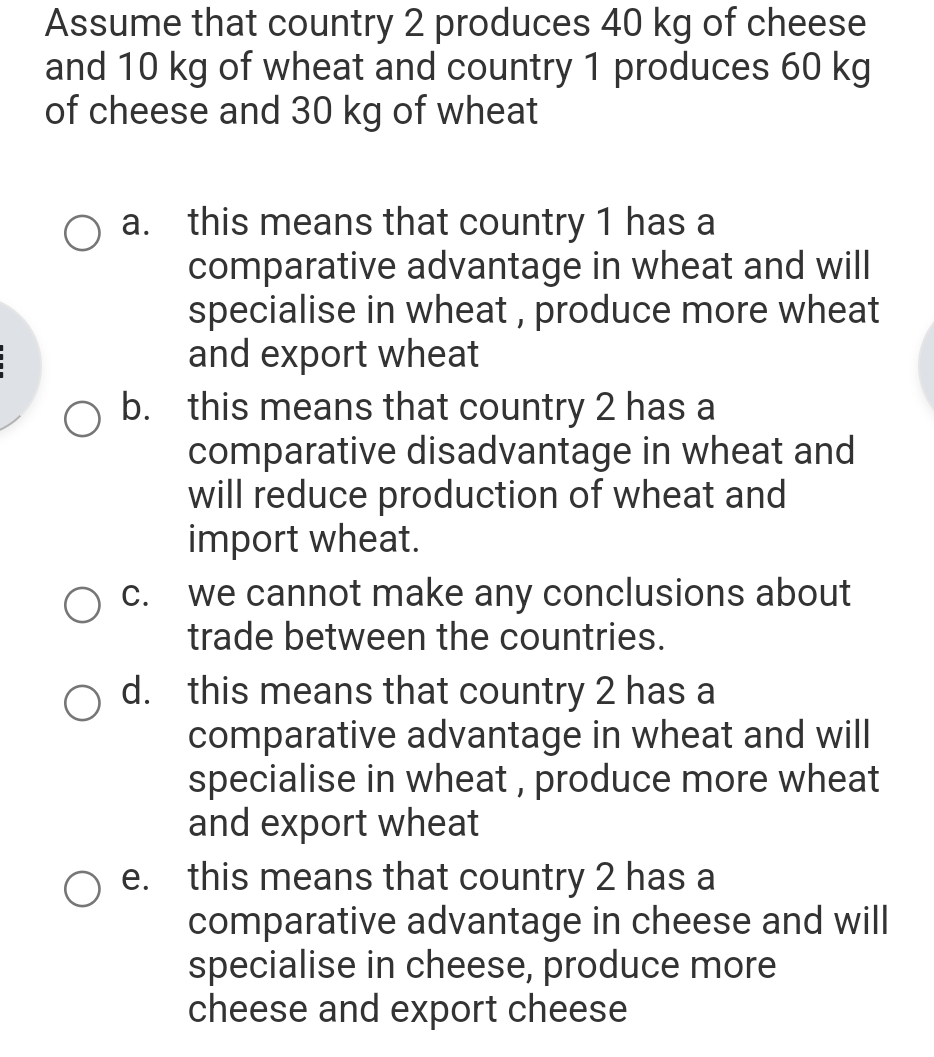Select the radio button for option e
The image size is (934, 1057).
(84, 888)
